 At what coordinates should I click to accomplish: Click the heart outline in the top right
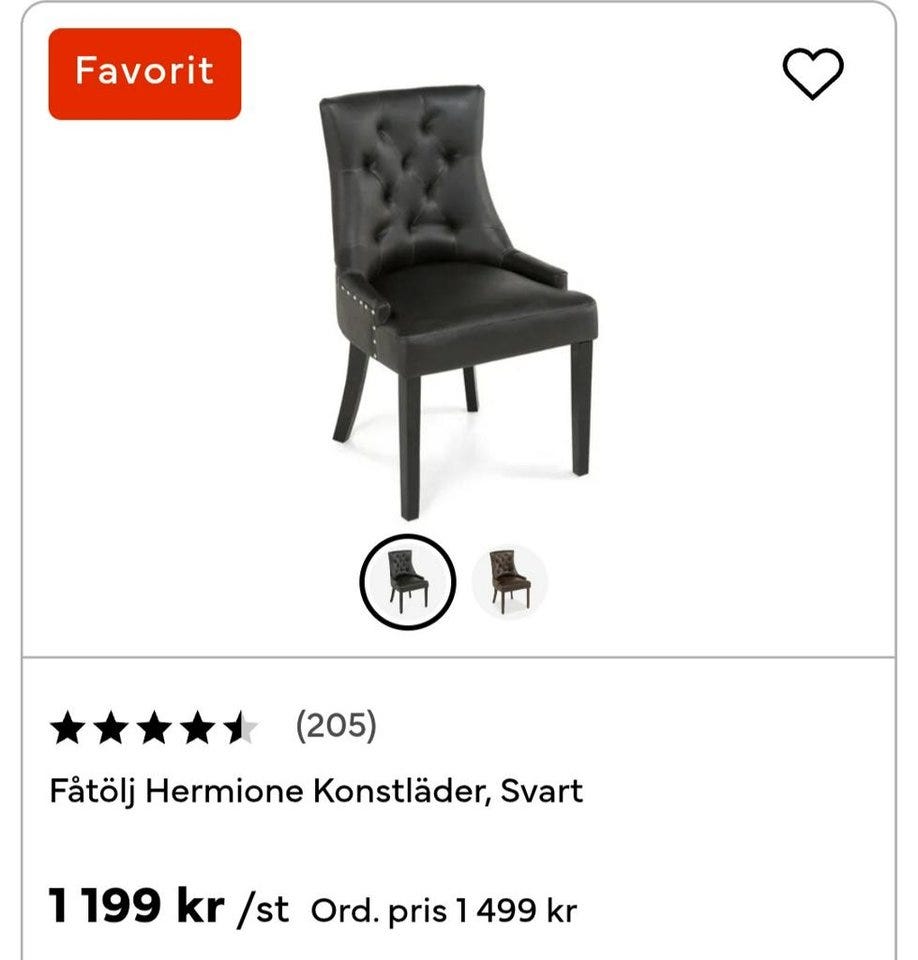coord(814,72)
